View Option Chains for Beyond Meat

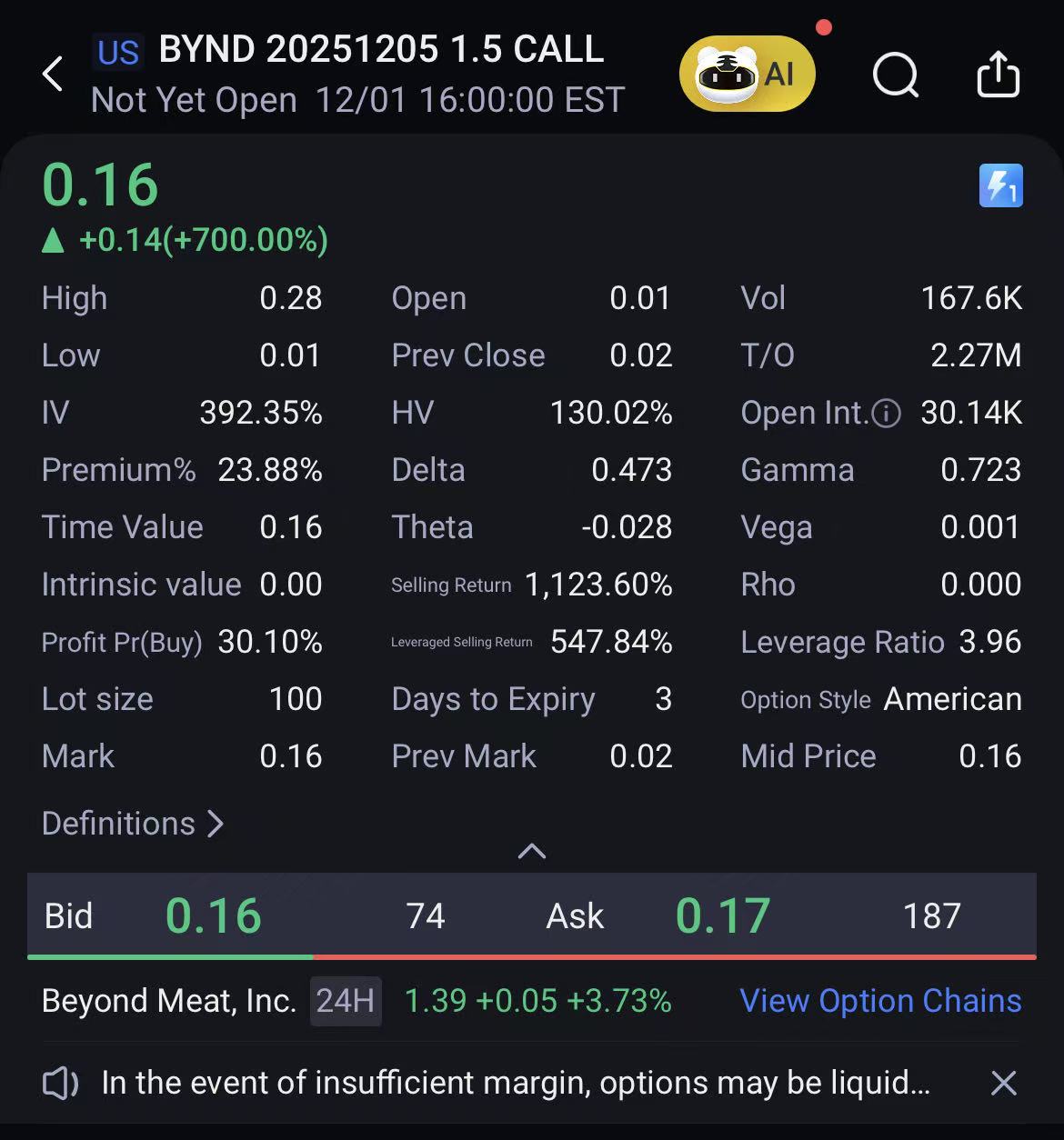click(880, 1001)
